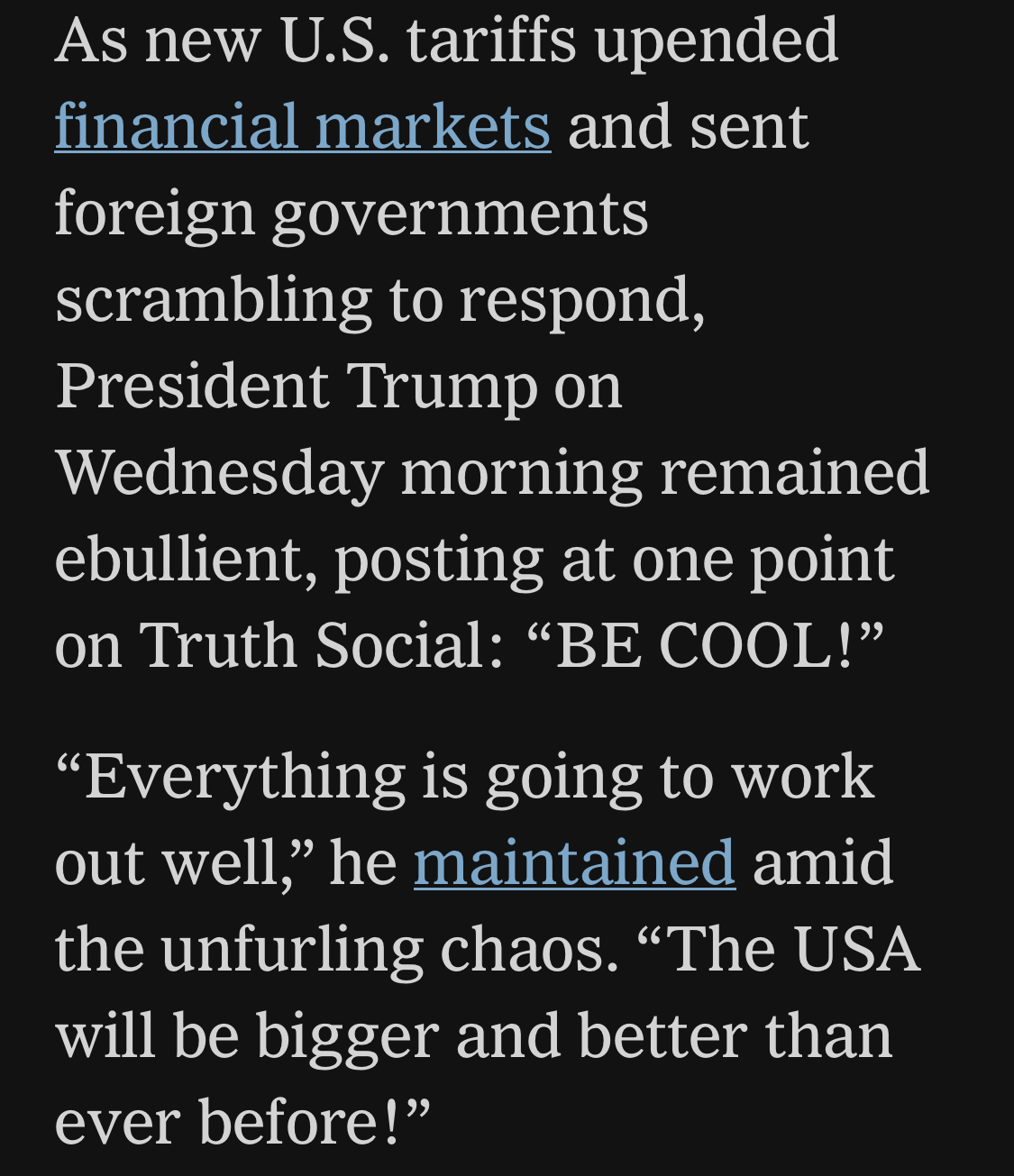
Task: Open the 'financial markets' link
Action: coord(302,126)
